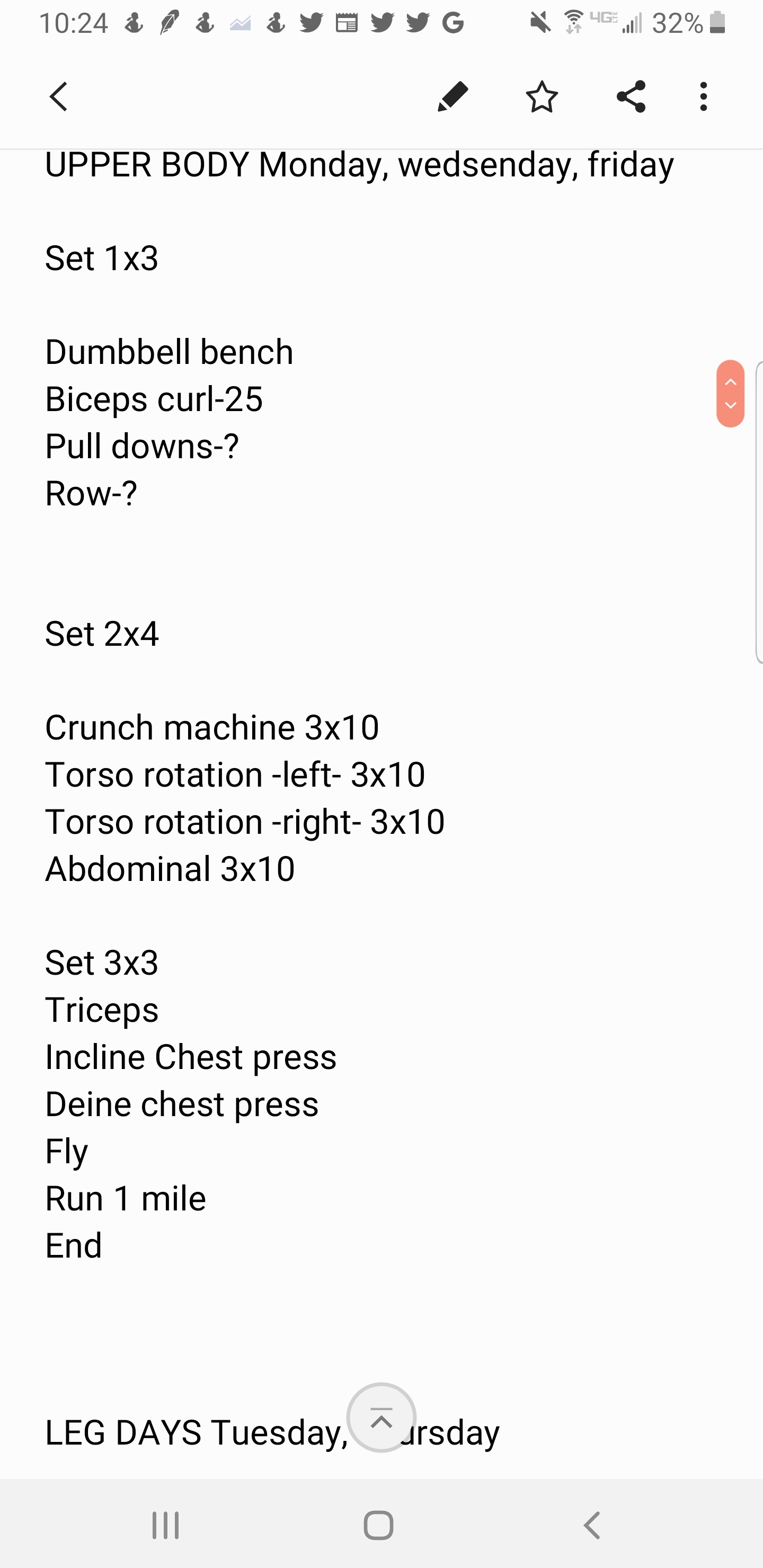Open the three-dot overflow menu
This screenshot has height=1568, width=763.
(x=702, y=96)
